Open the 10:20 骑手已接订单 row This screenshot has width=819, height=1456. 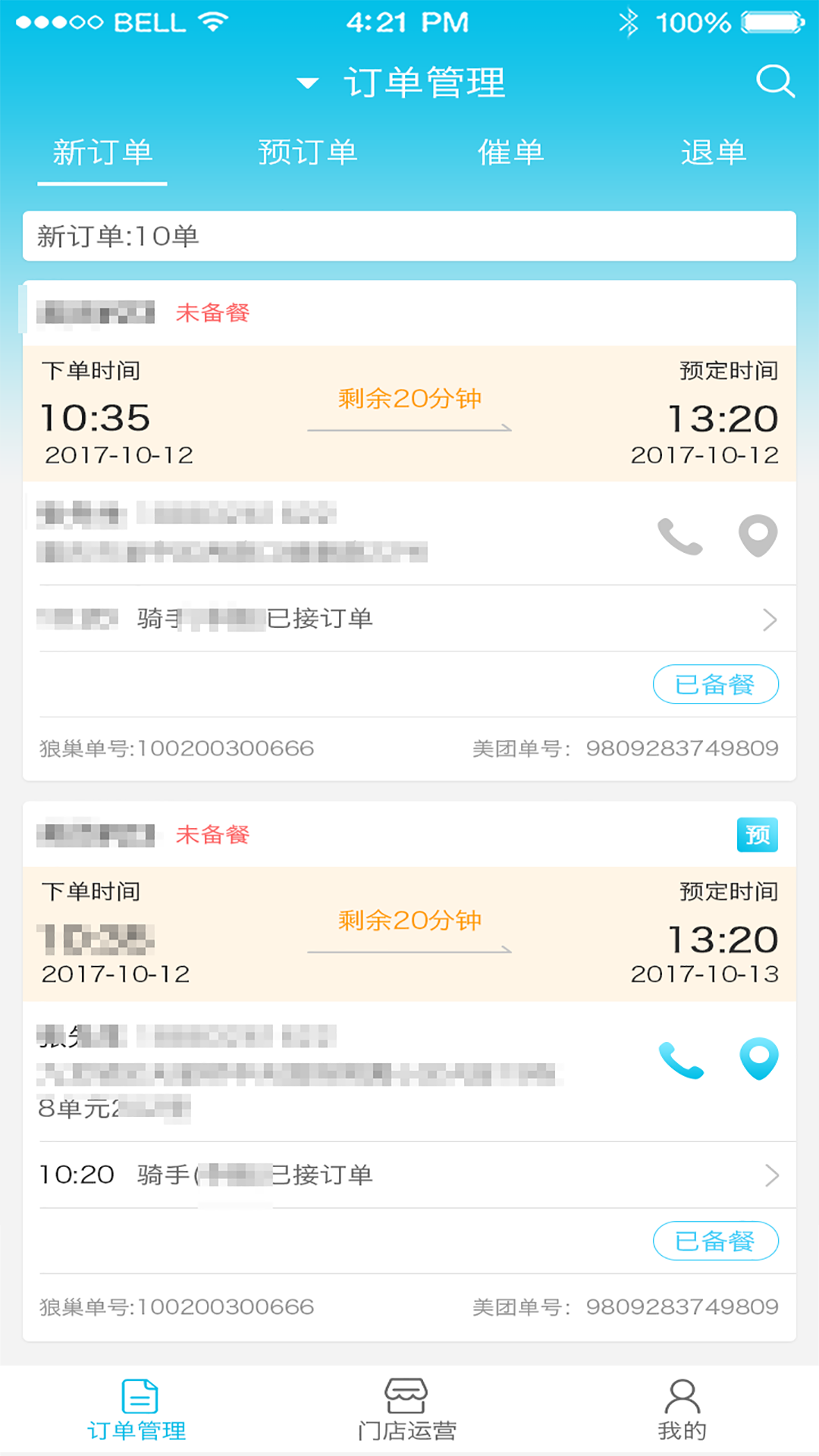click(x=409, y=1175)
